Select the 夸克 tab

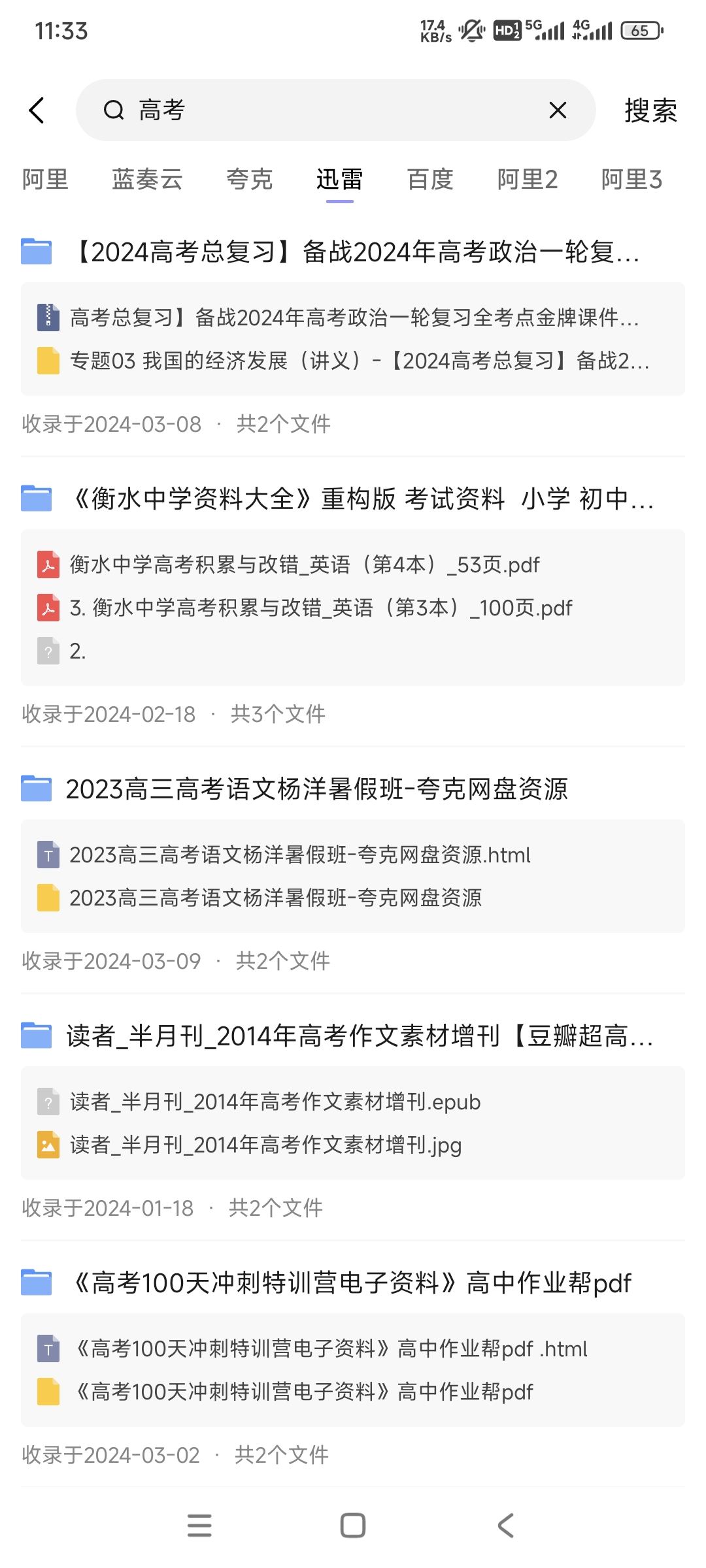(249, 180)
